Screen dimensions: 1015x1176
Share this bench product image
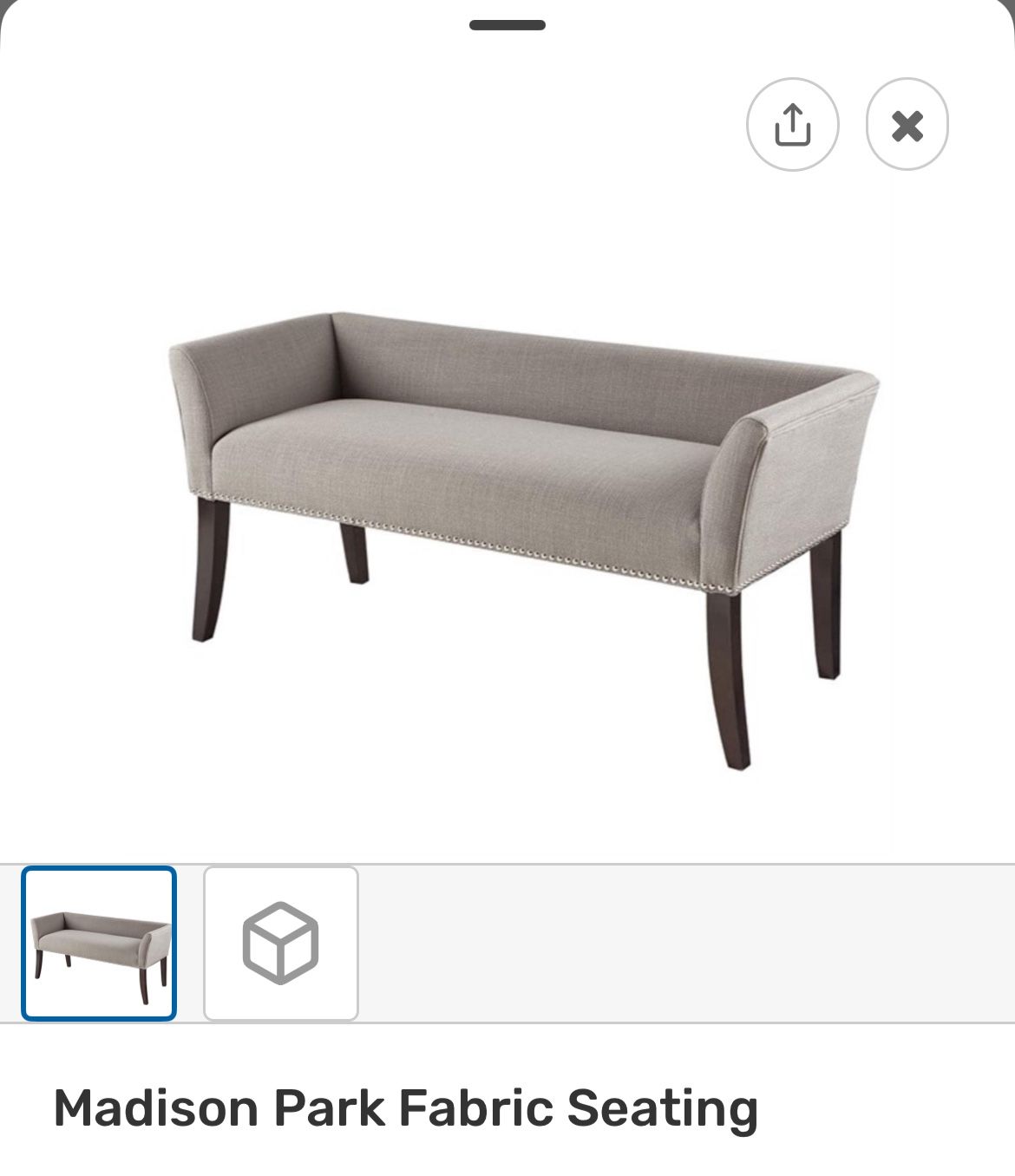click(x=792, y=124)
